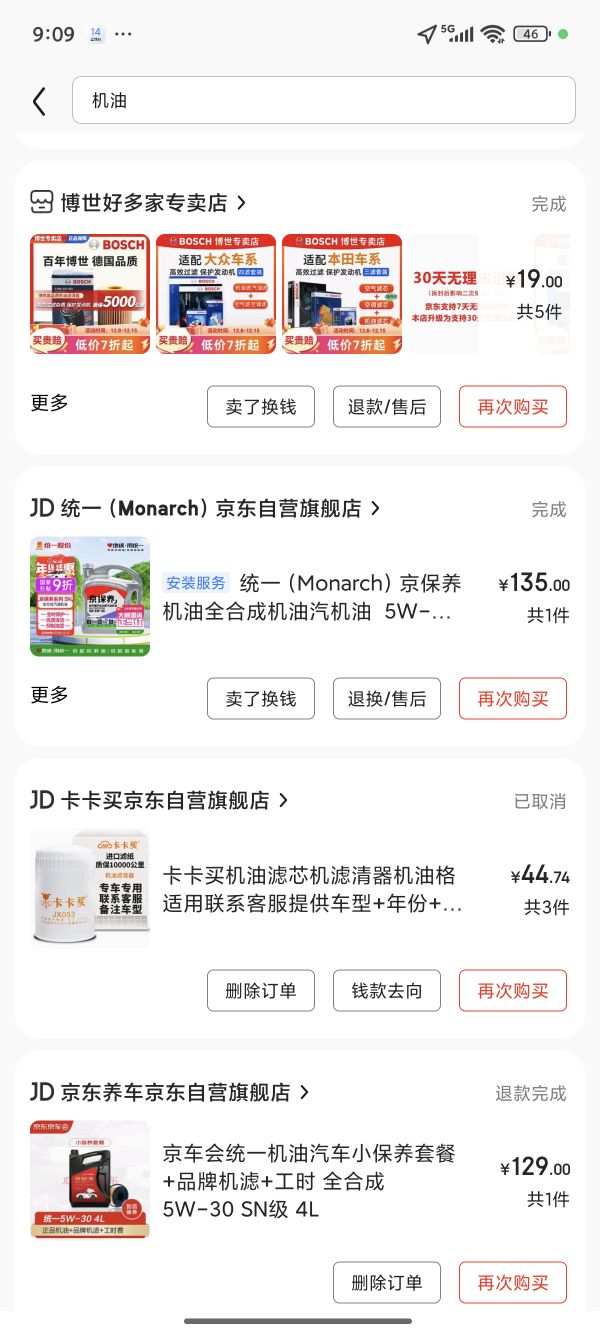Request 退款/售后 for the 博世 order

point(386,407)
